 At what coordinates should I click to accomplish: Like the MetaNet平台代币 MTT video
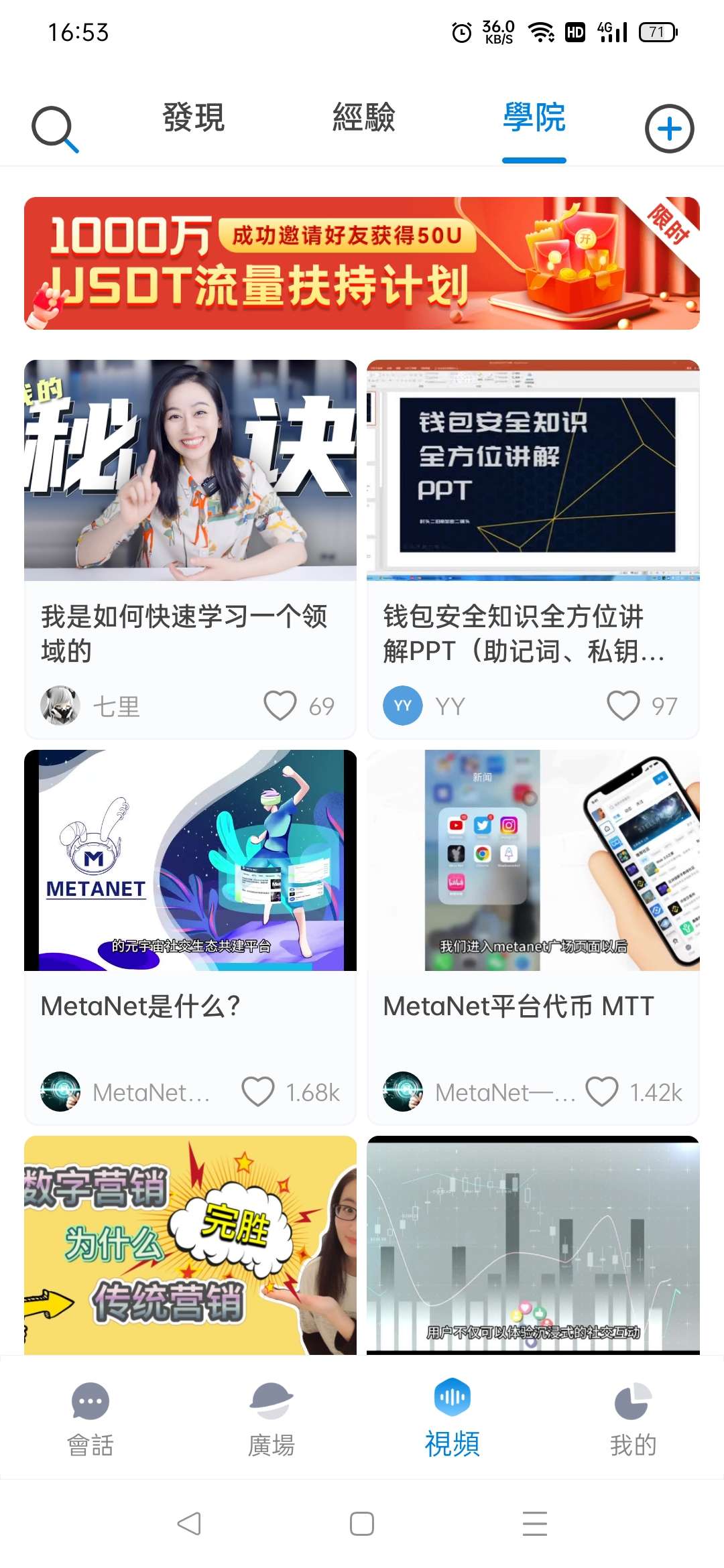click(601, 1092)
